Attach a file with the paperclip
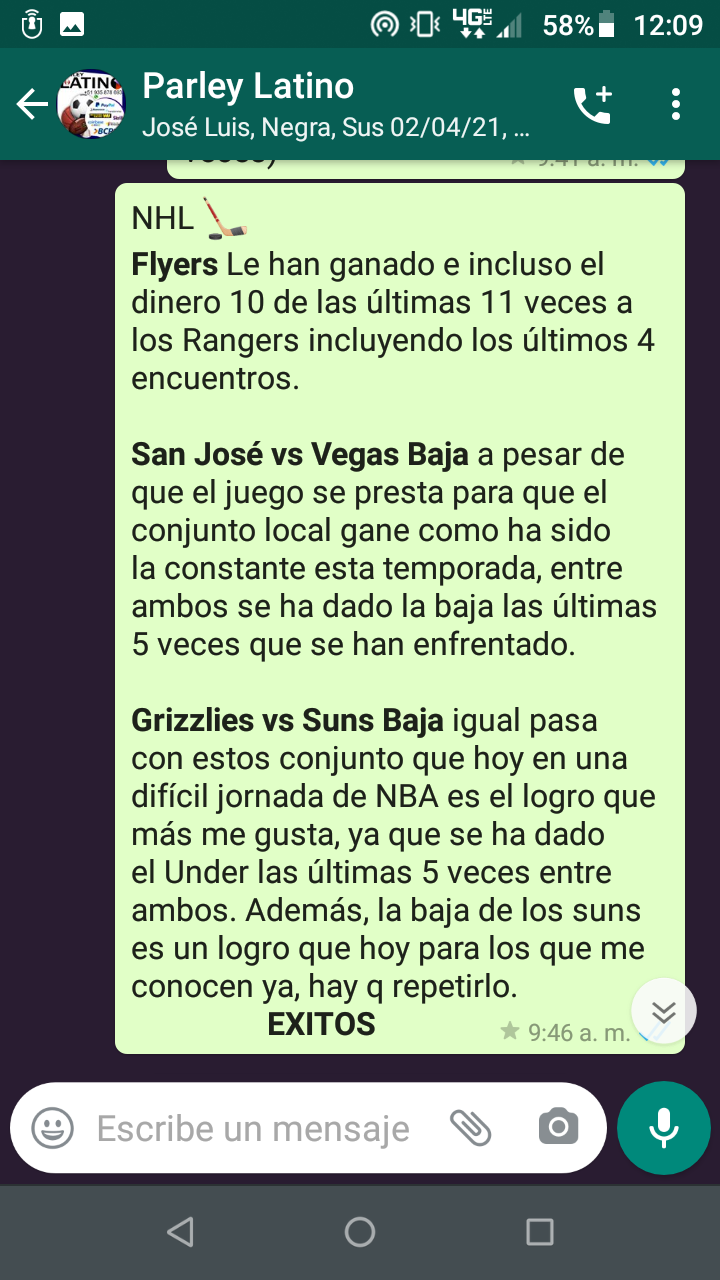 point(470,1129)
